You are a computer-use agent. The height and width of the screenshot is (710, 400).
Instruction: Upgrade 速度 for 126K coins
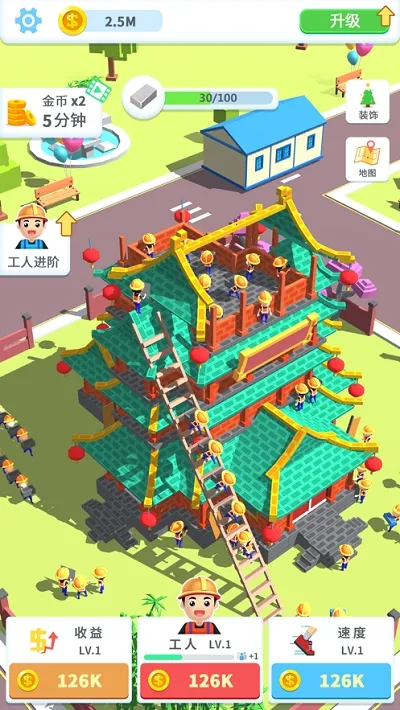tap(331, 681)
